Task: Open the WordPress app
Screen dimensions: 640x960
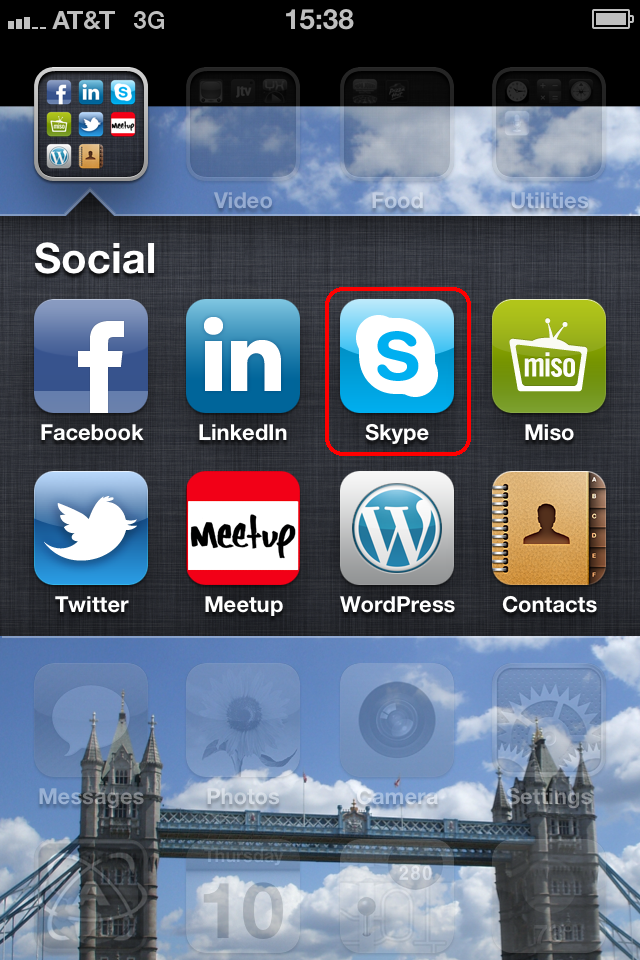Action: pyautogui.click(x=397, y=529)
